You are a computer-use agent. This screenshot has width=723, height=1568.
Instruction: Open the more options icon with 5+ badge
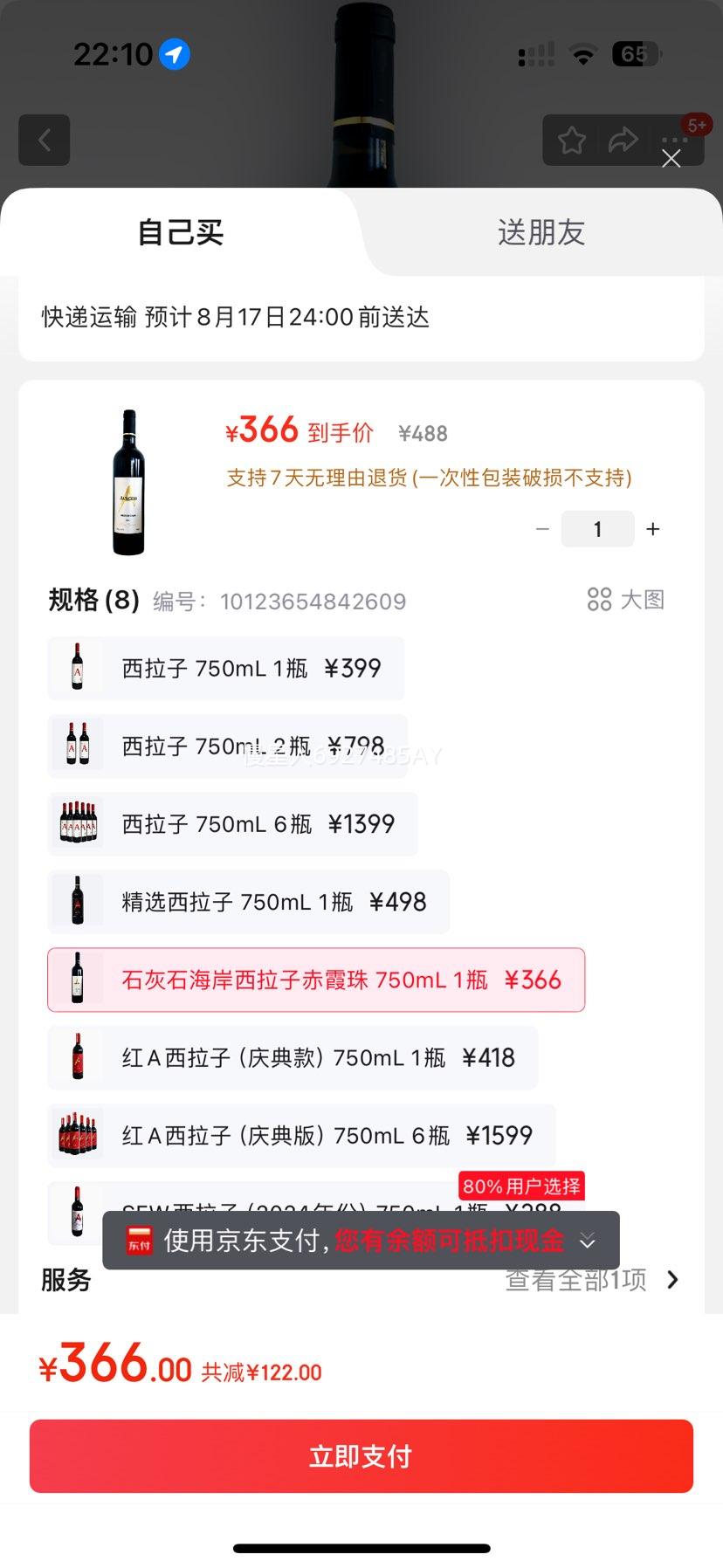(x=673, y=140)
